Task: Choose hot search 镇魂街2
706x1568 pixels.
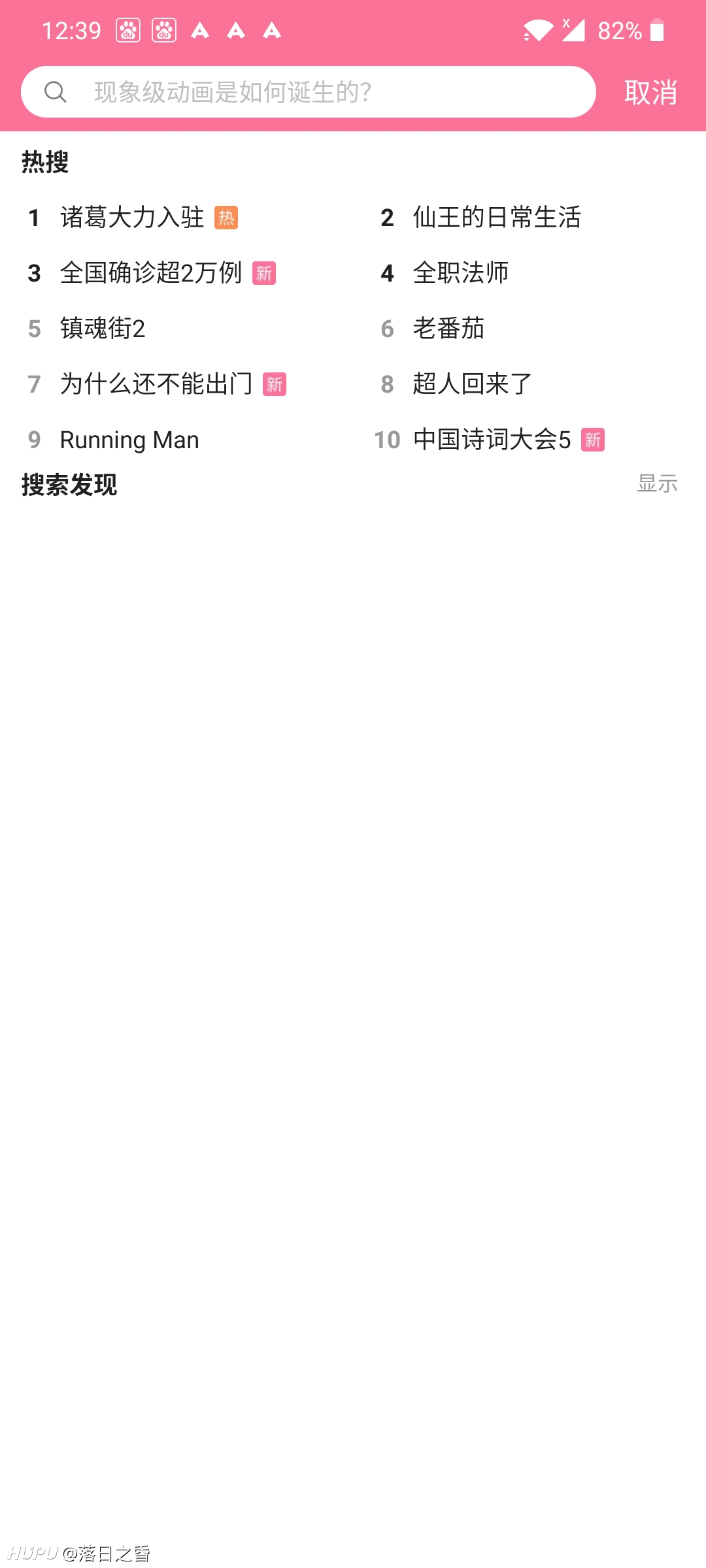Action: coord(103,329)
